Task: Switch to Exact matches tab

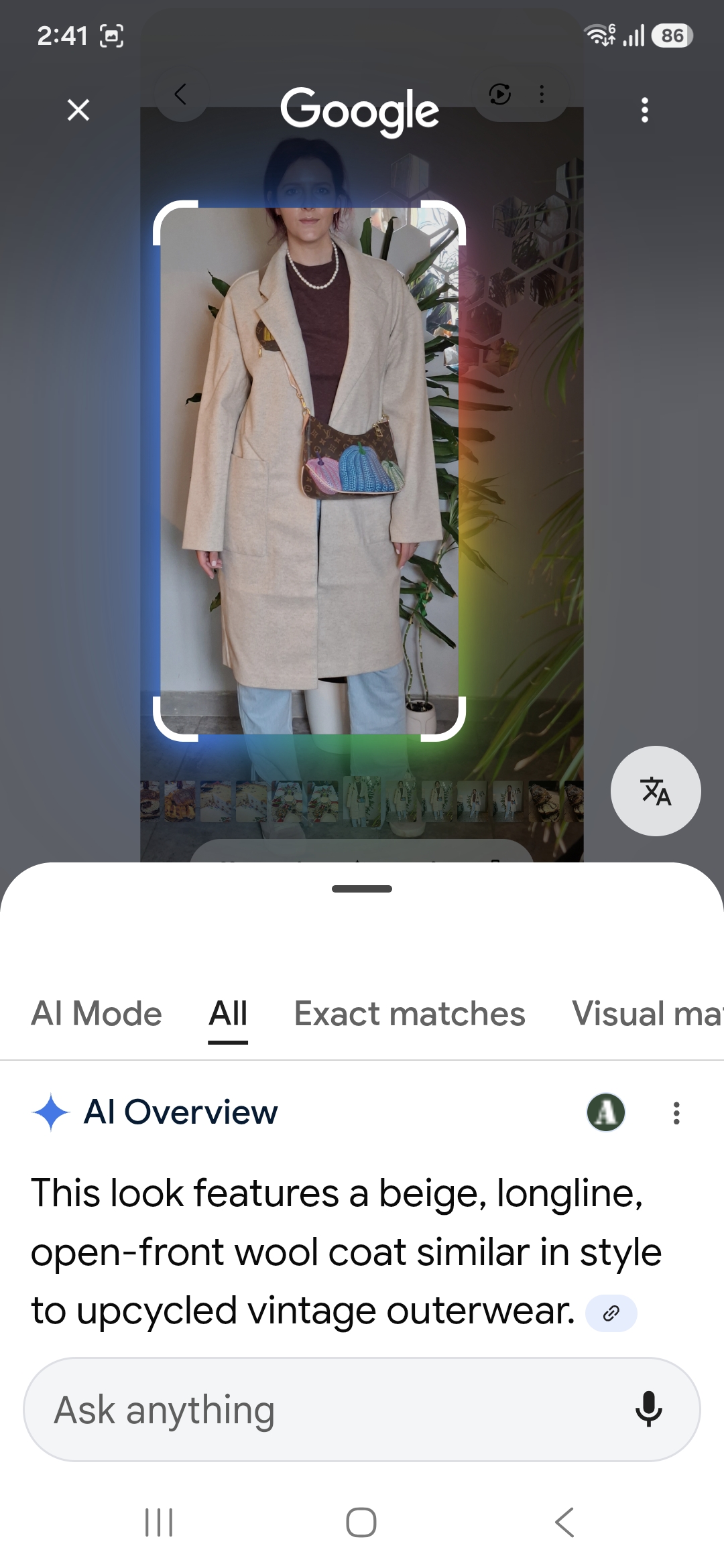Action: tap(410, 1013)
